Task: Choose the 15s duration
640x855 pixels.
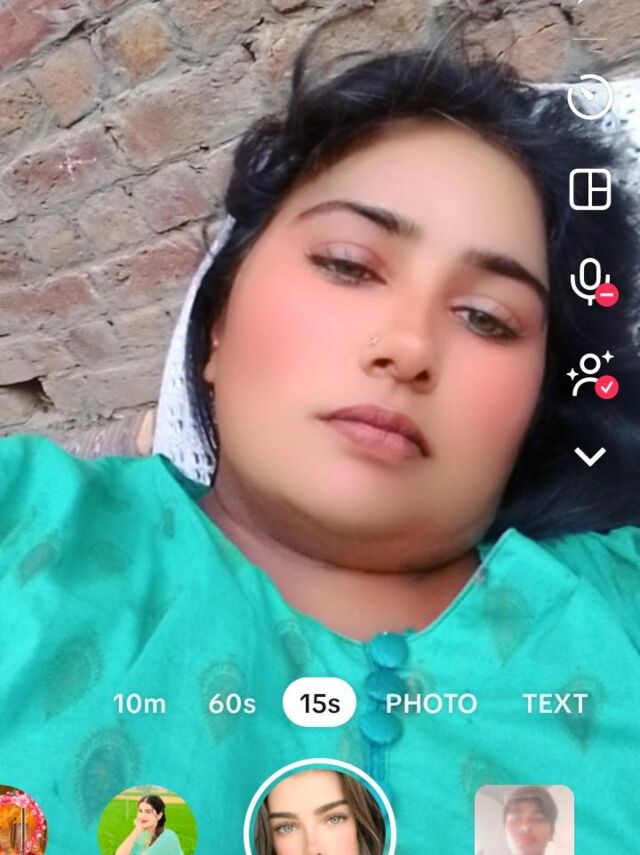Action: 320,704
